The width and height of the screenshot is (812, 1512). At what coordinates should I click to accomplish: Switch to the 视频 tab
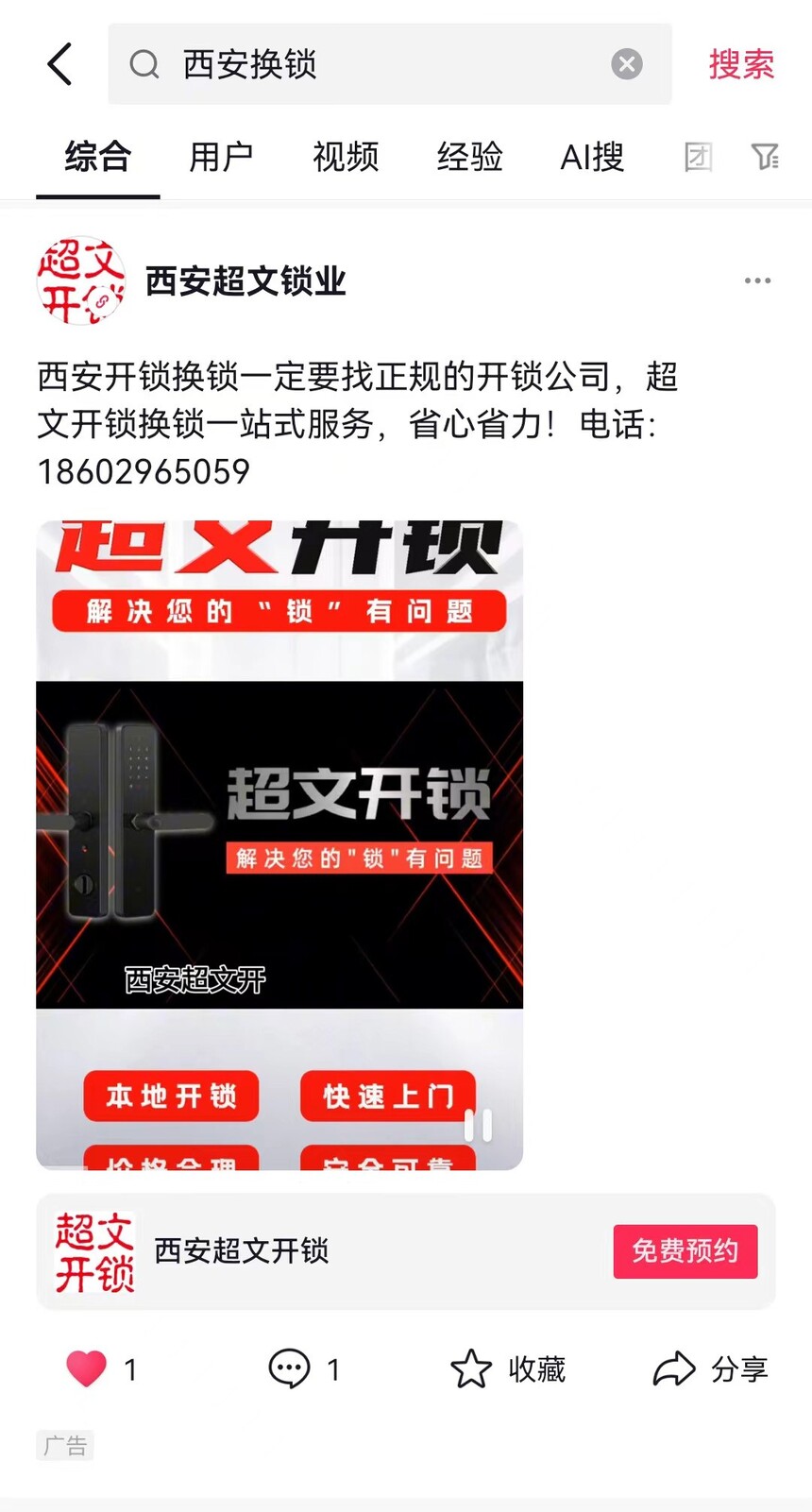point(346,157)
